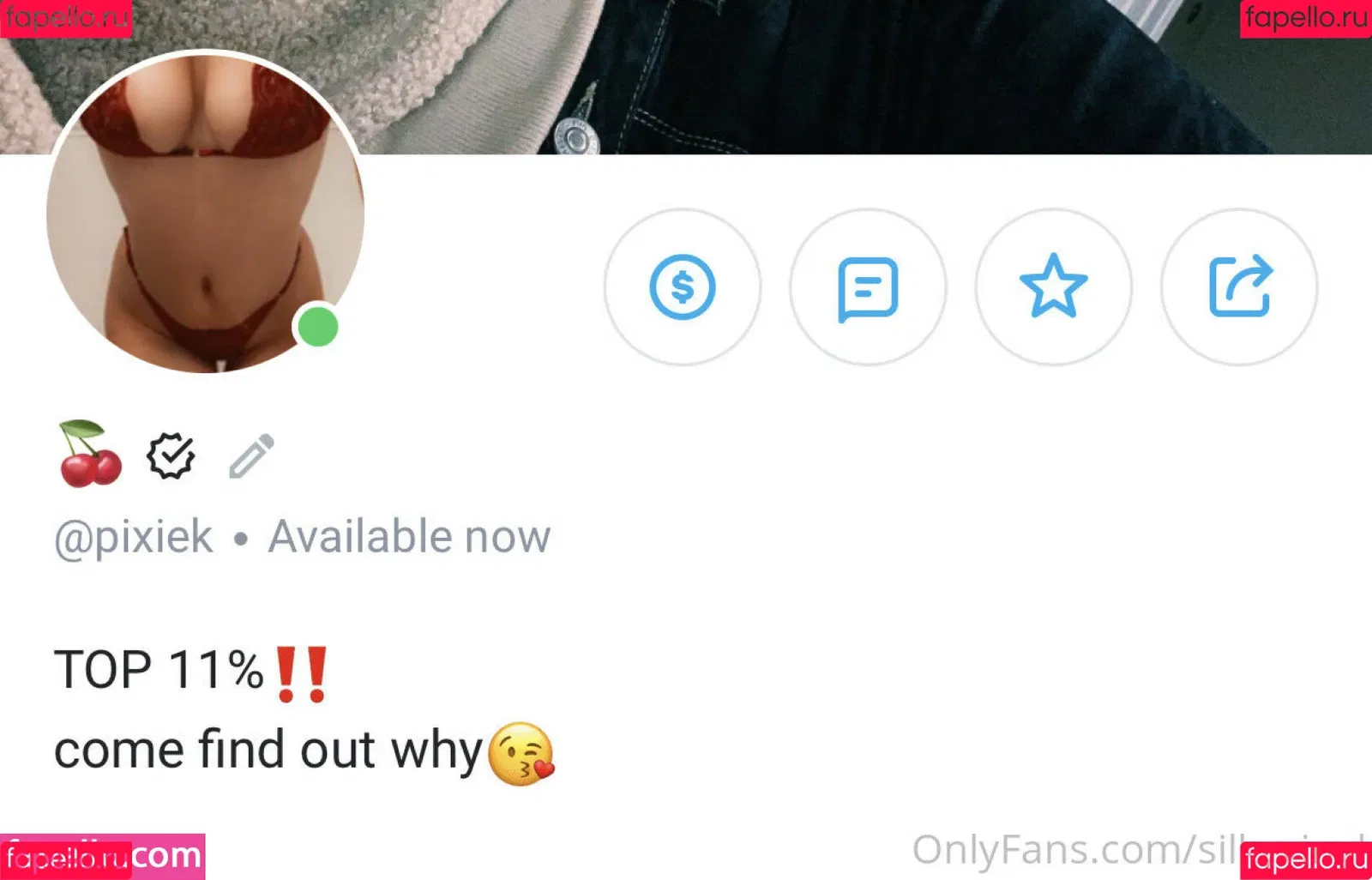Add profile to favorites with star
The height and width of the screenshot is (880, 1372).
click(x=1053, y=286)
